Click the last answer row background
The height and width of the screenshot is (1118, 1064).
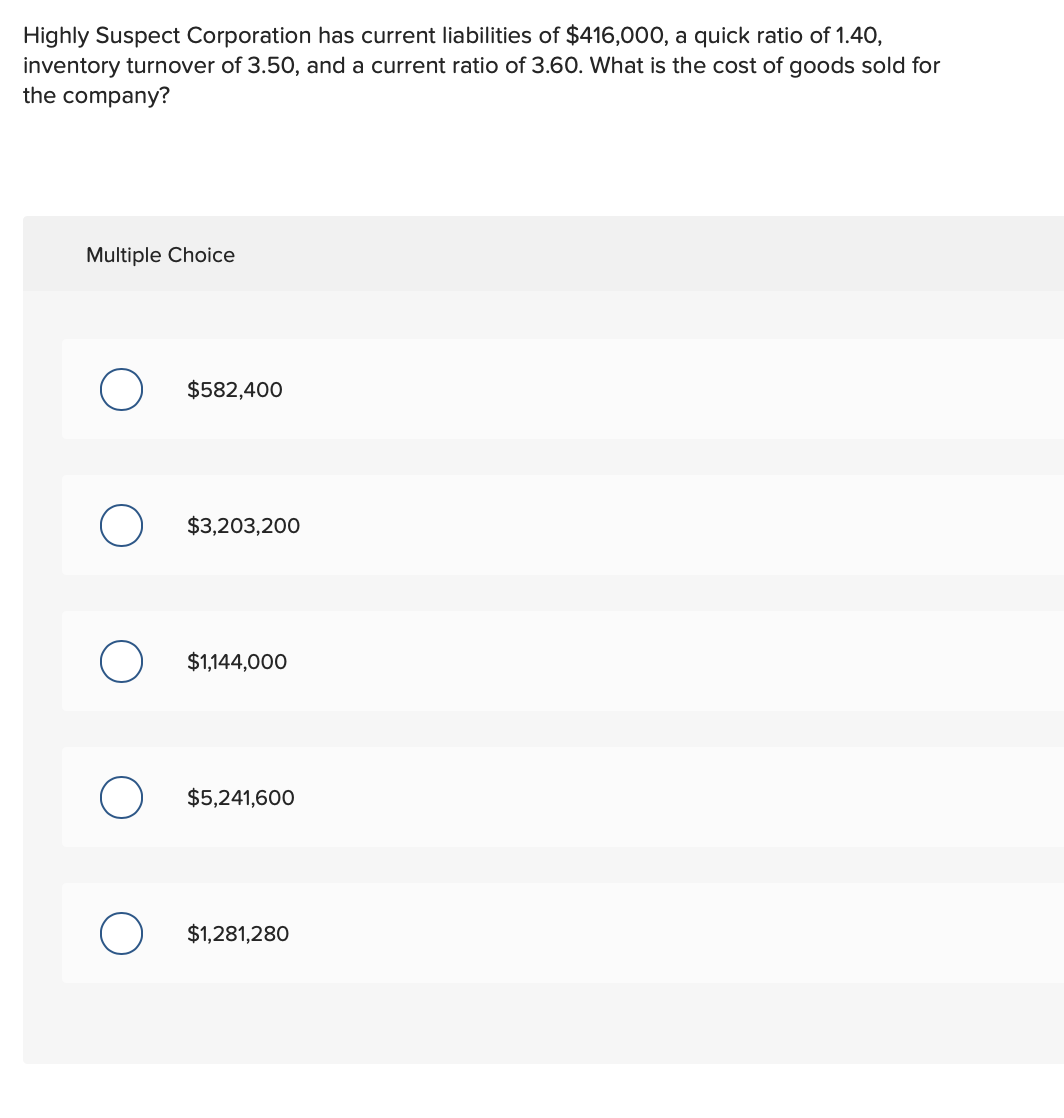[600, 933]
